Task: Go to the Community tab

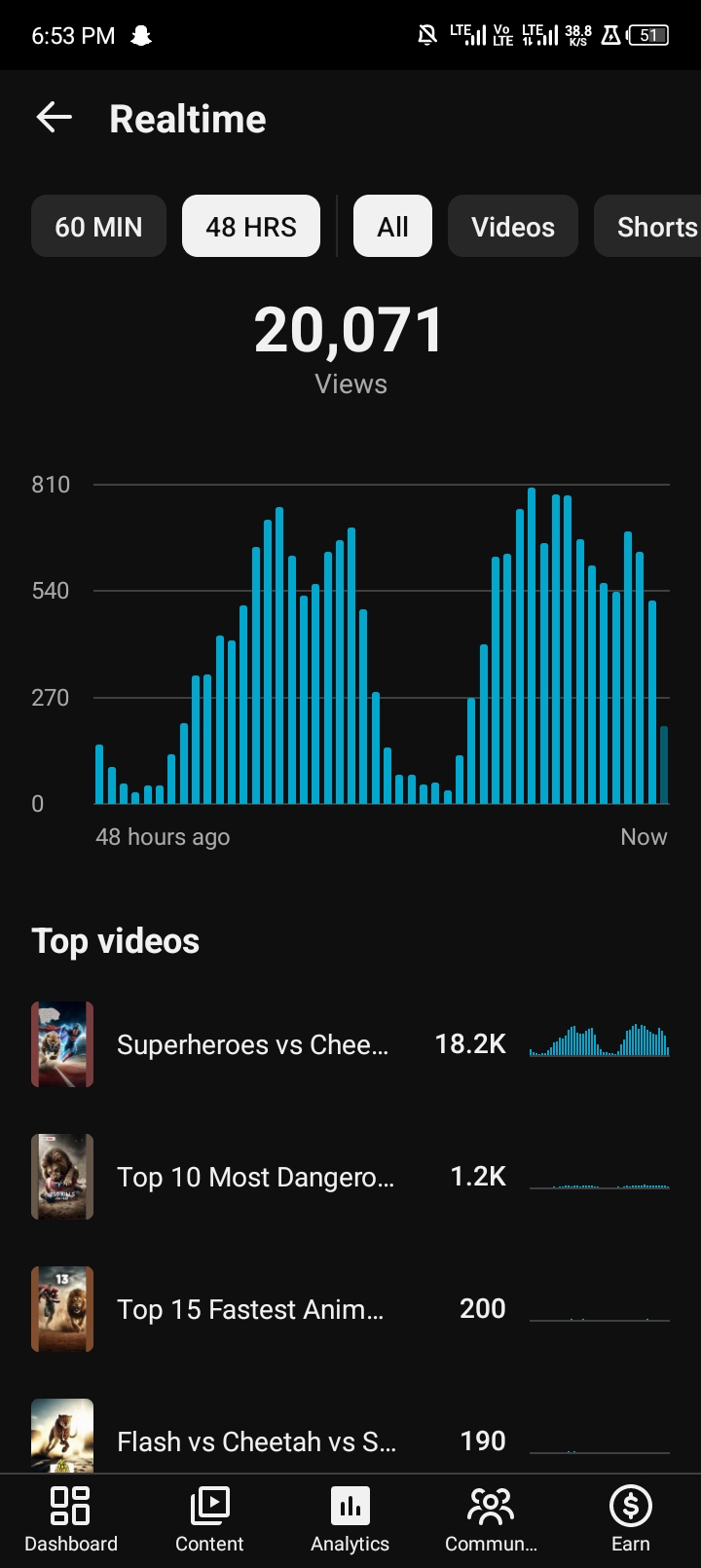Action: point(491,1519)
